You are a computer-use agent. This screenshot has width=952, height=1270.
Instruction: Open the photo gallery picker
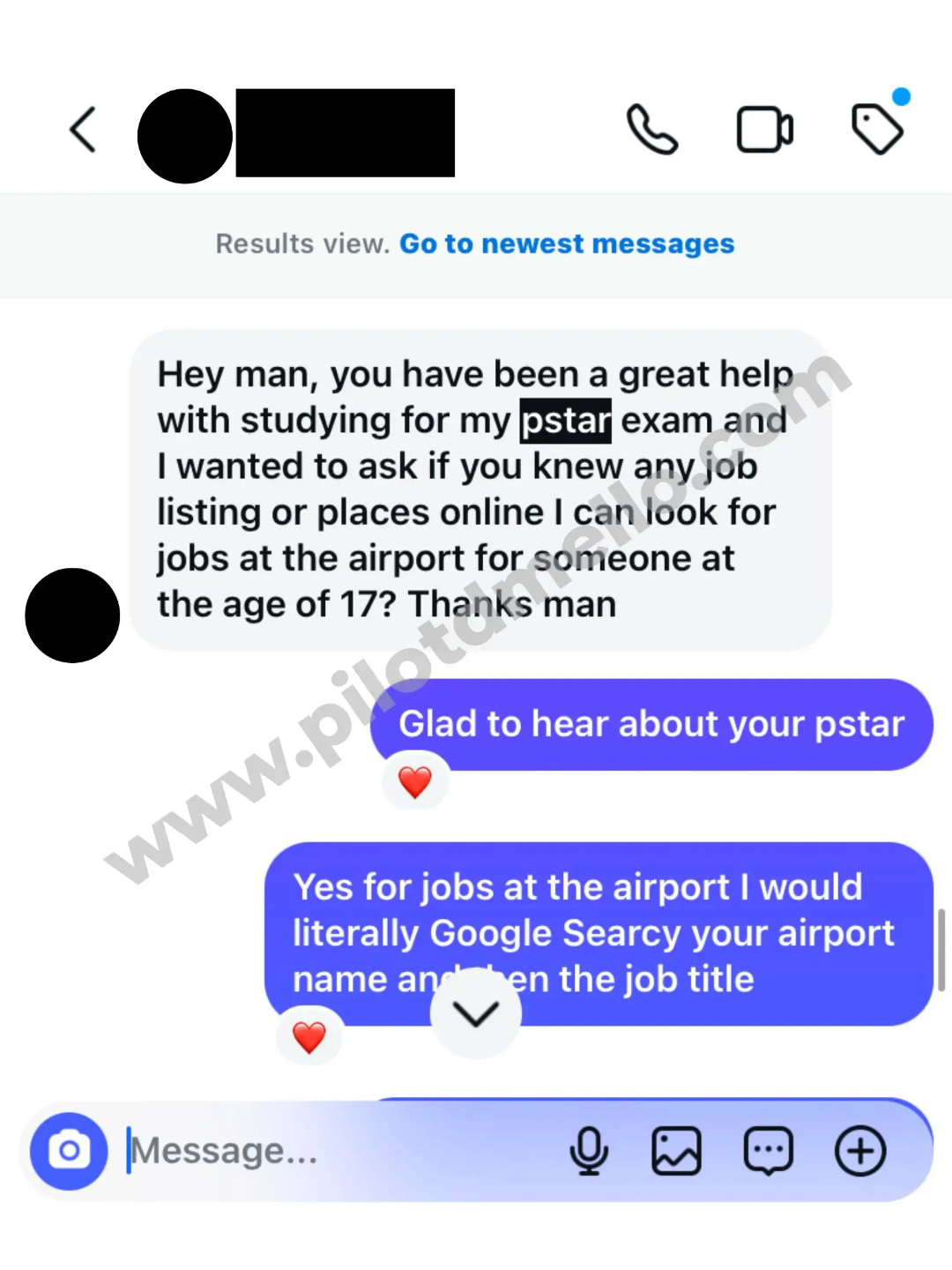pyautogui.click(x=676, y=1151)
